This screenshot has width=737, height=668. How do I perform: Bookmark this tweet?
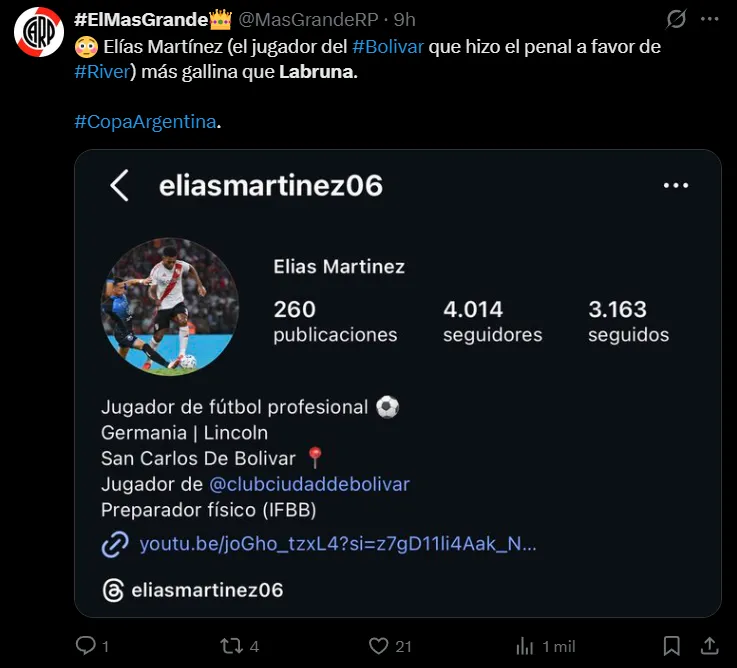[x=673, y=646]
